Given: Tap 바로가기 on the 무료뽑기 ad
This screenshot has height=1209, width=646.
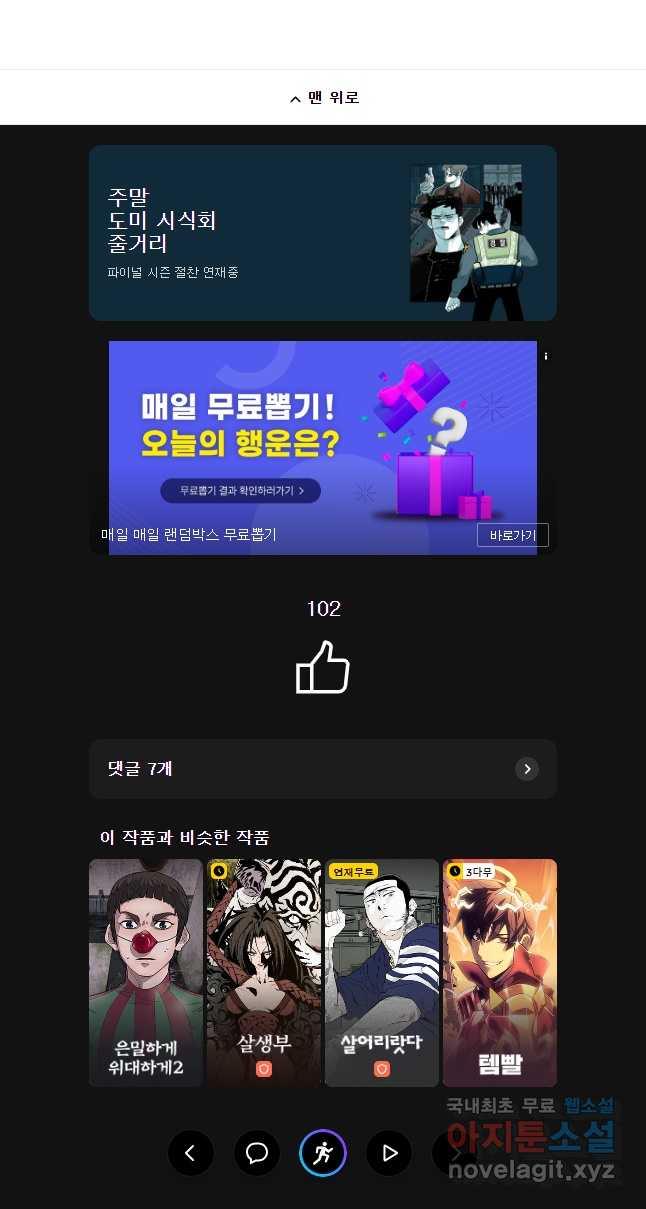Looking at the screenshot, I should (512, 535).
